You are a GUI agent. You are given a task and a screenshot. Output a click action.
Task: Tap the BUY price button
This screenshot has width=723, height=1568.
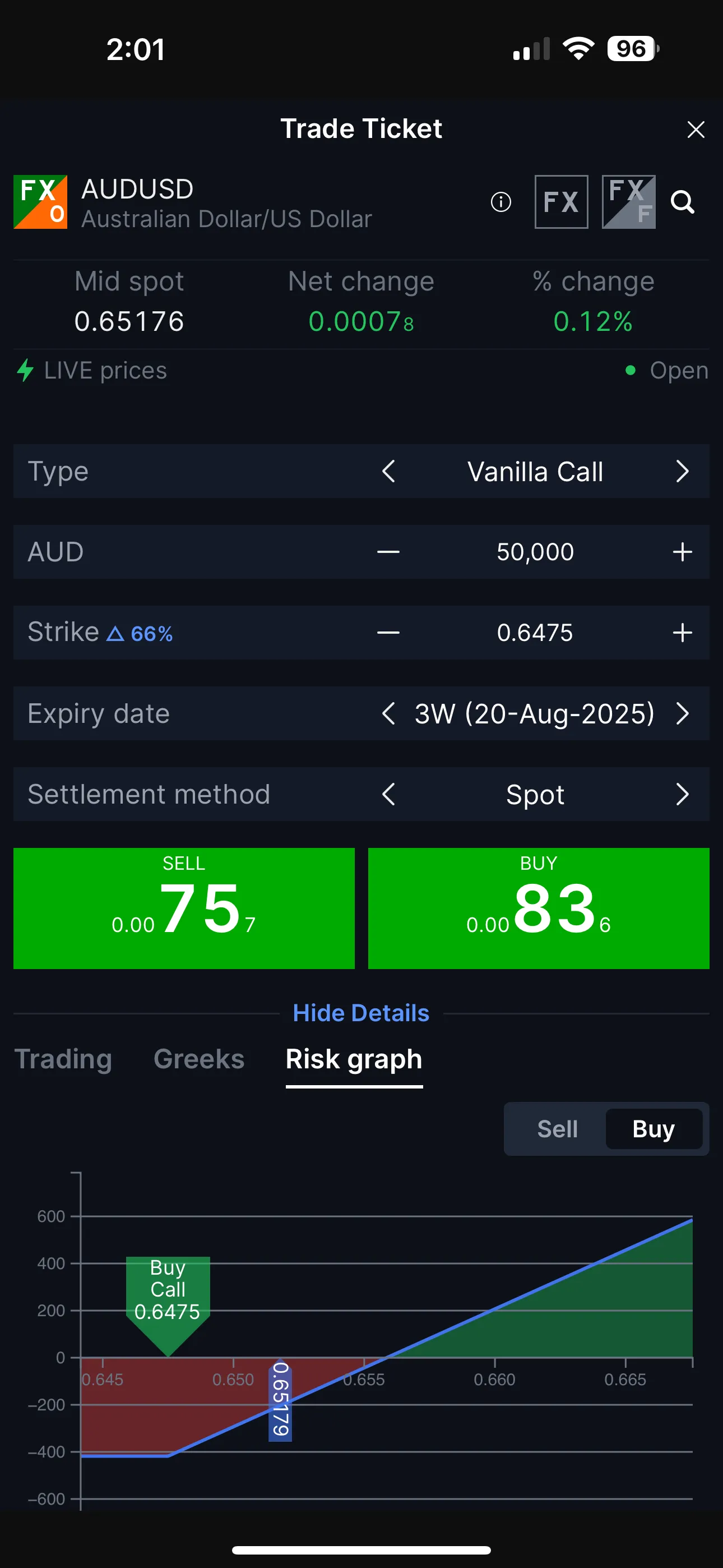tap(539, 908)
